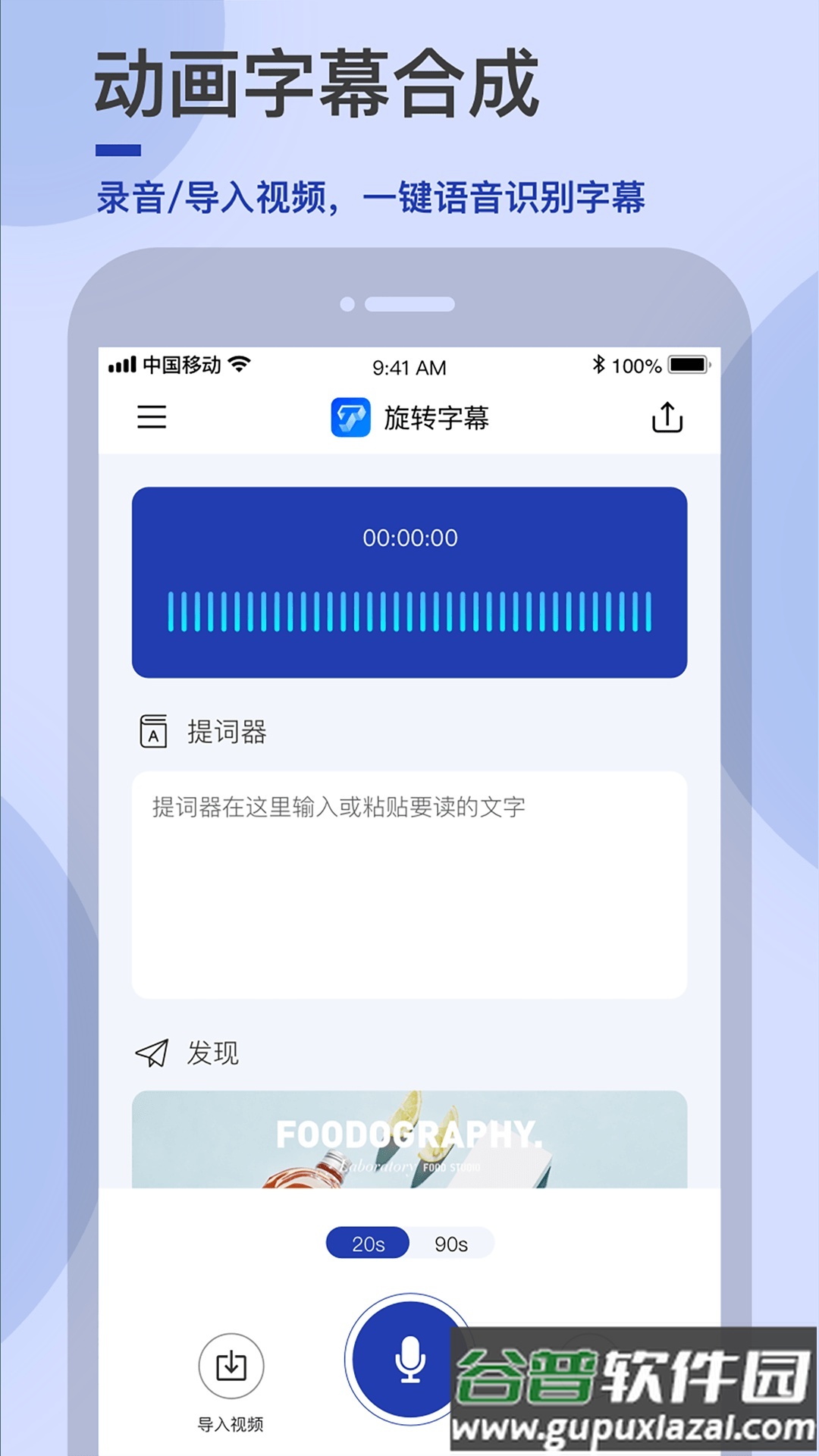The image size is (819, 1456).
Task: Click the WiFi icon in status bar
Action: click(x=238, y=365)
